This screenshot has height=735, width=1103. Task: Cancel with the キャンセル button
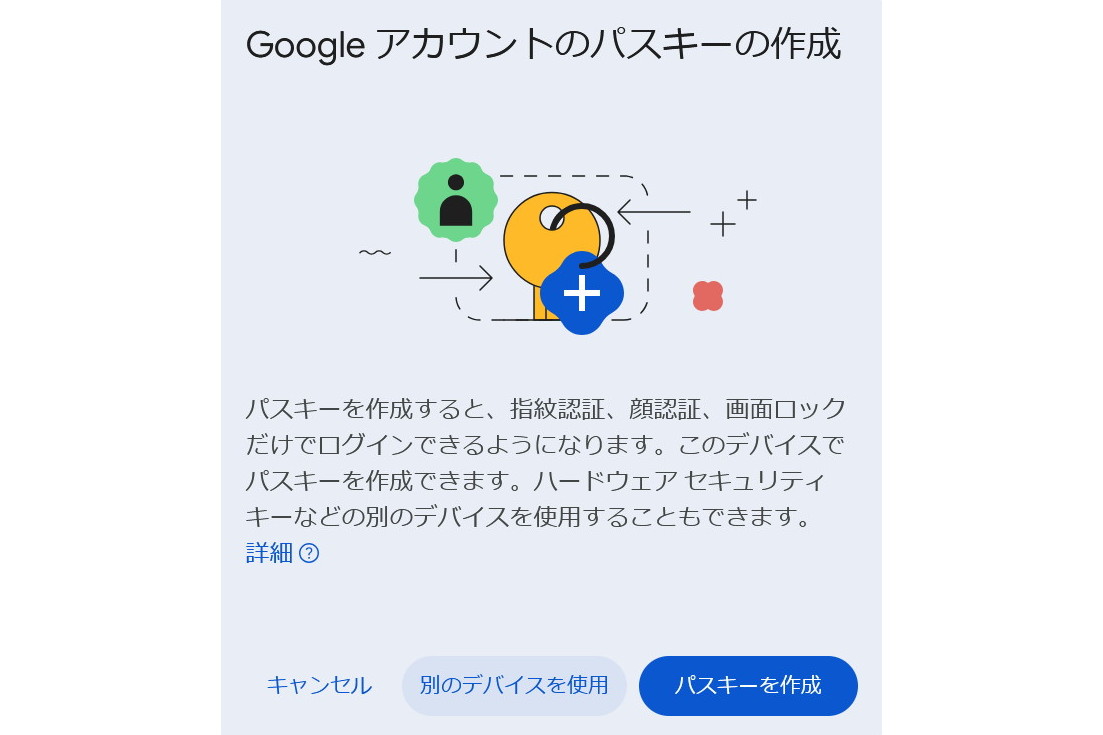click(319, 686)
